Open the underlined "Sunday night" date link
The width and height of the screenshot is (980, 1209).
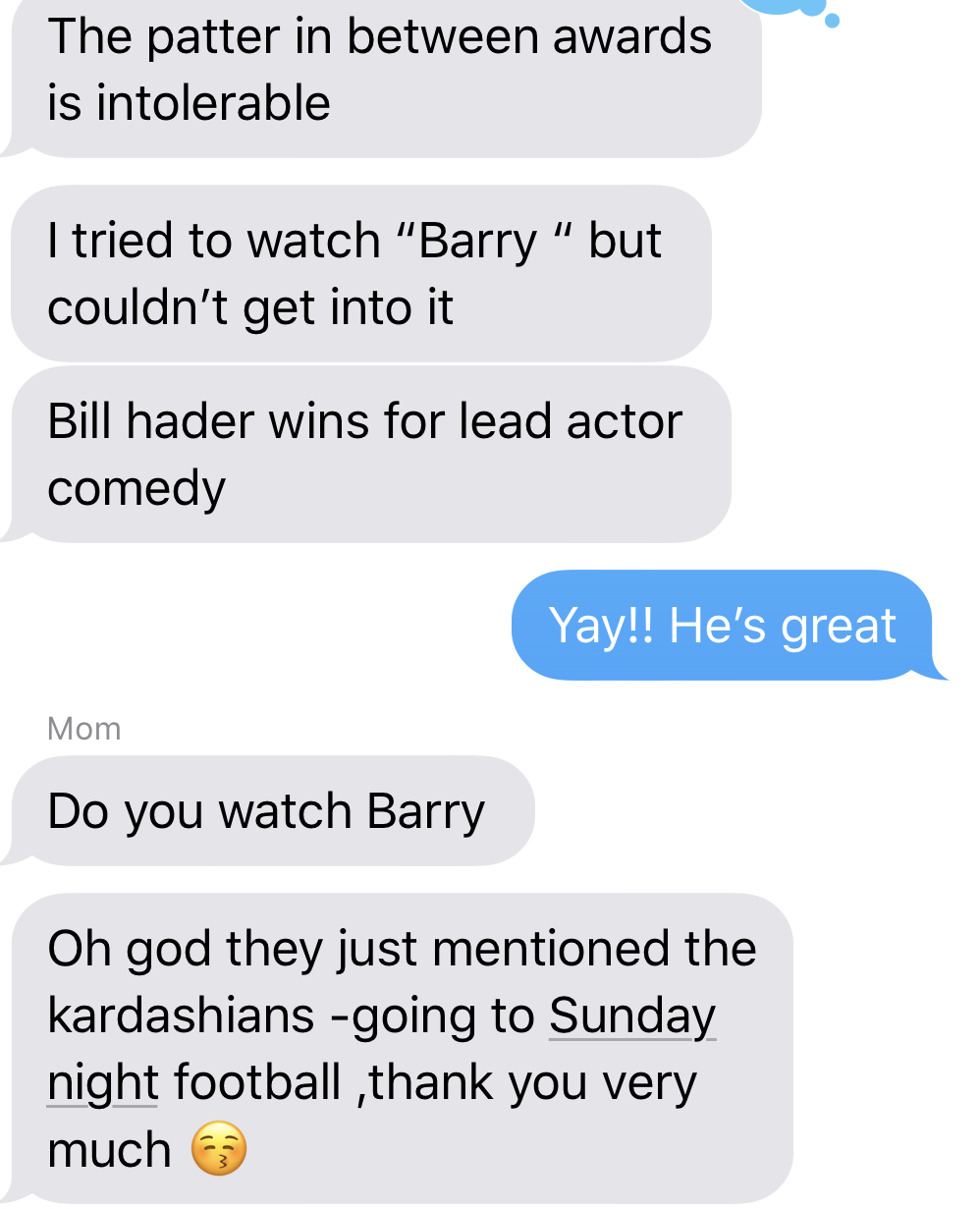pos(631,1017)
